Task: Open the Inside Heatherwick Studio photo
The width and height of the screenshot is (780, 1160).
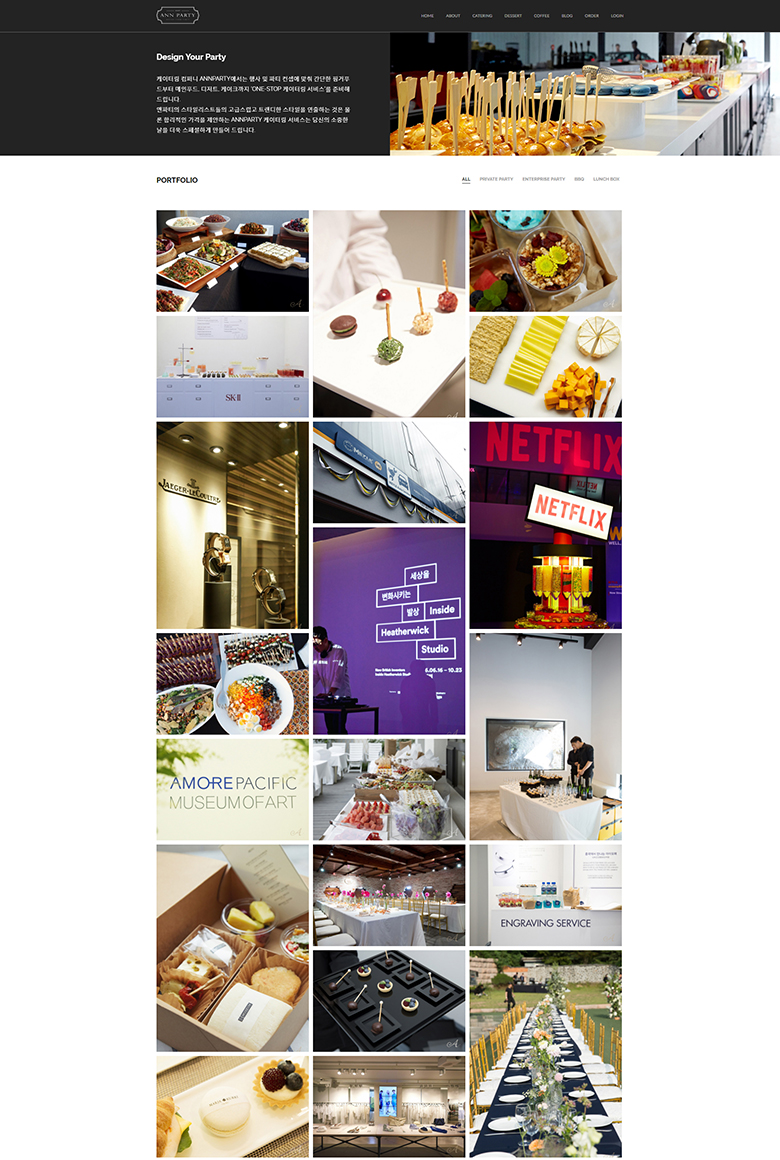Action: (389, 630)
